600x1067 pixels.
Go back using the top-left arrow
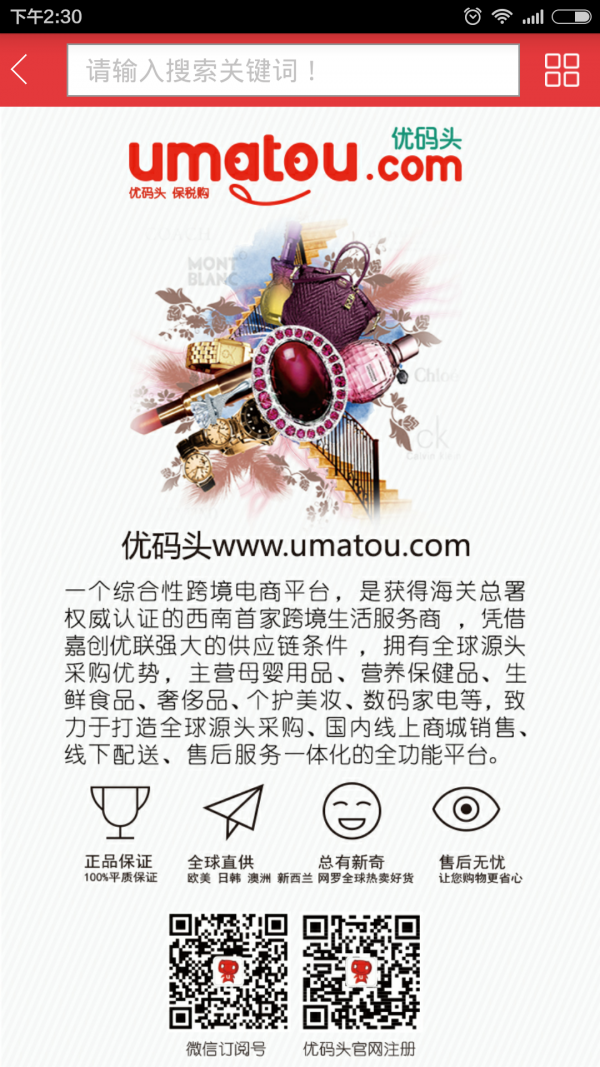point(20,70)
